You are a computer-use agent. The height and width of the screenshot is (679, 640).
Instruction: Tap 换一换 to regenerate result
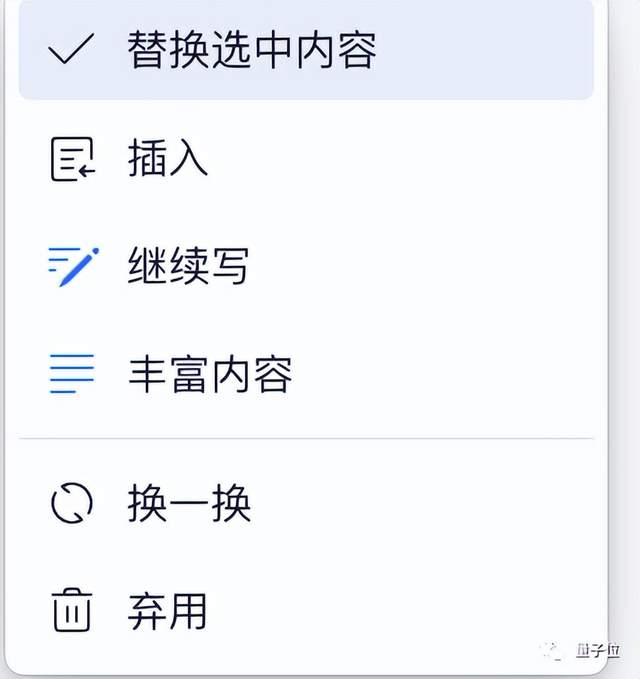[189, 504]
